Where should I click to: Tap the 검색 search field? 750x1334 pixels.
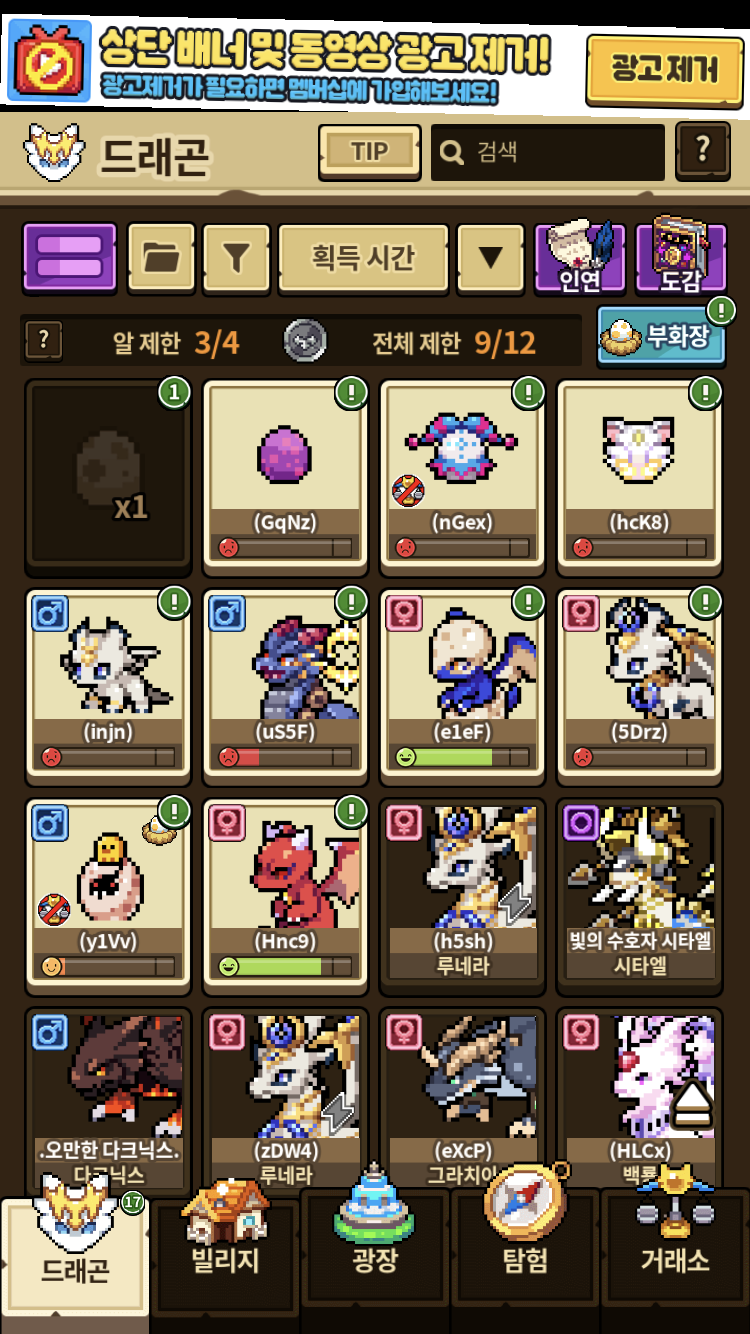coord(548,153)
